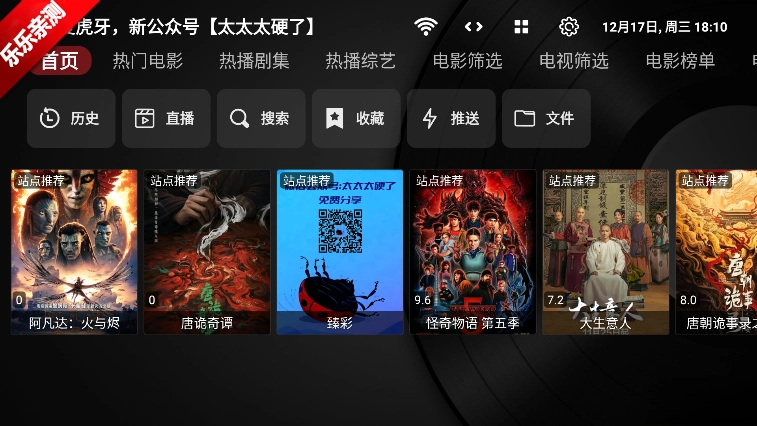Image resolution: width=757 pixels, height=426 pixels.
Task: Tap the grid layout icon
Action: click(522, 27)
